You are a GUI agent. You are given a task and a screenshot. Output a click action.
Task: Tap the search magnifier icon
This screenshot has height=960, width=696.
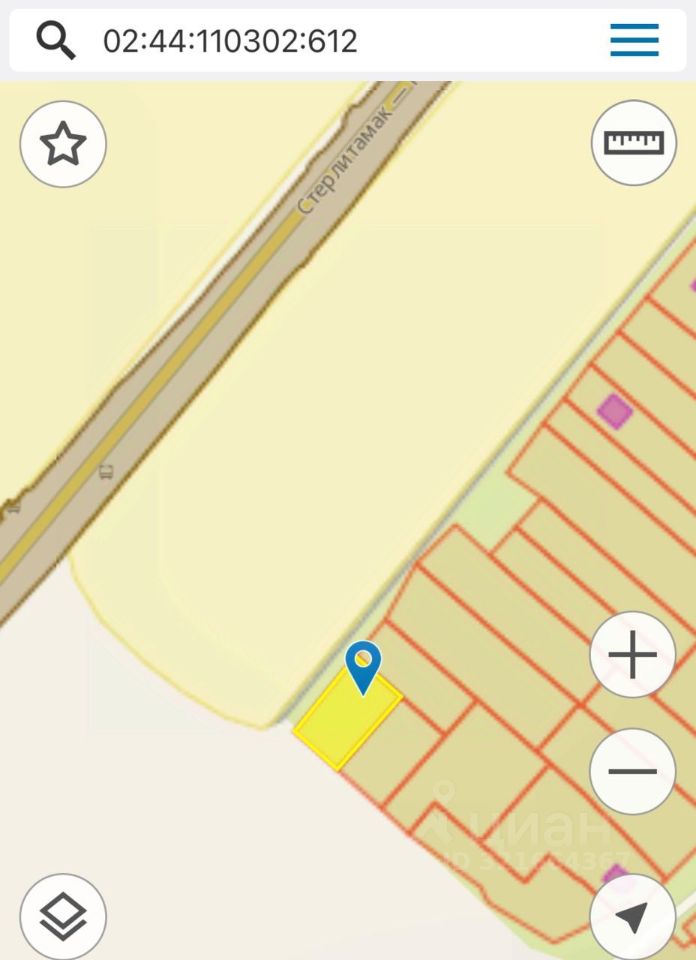click(56, 40)
